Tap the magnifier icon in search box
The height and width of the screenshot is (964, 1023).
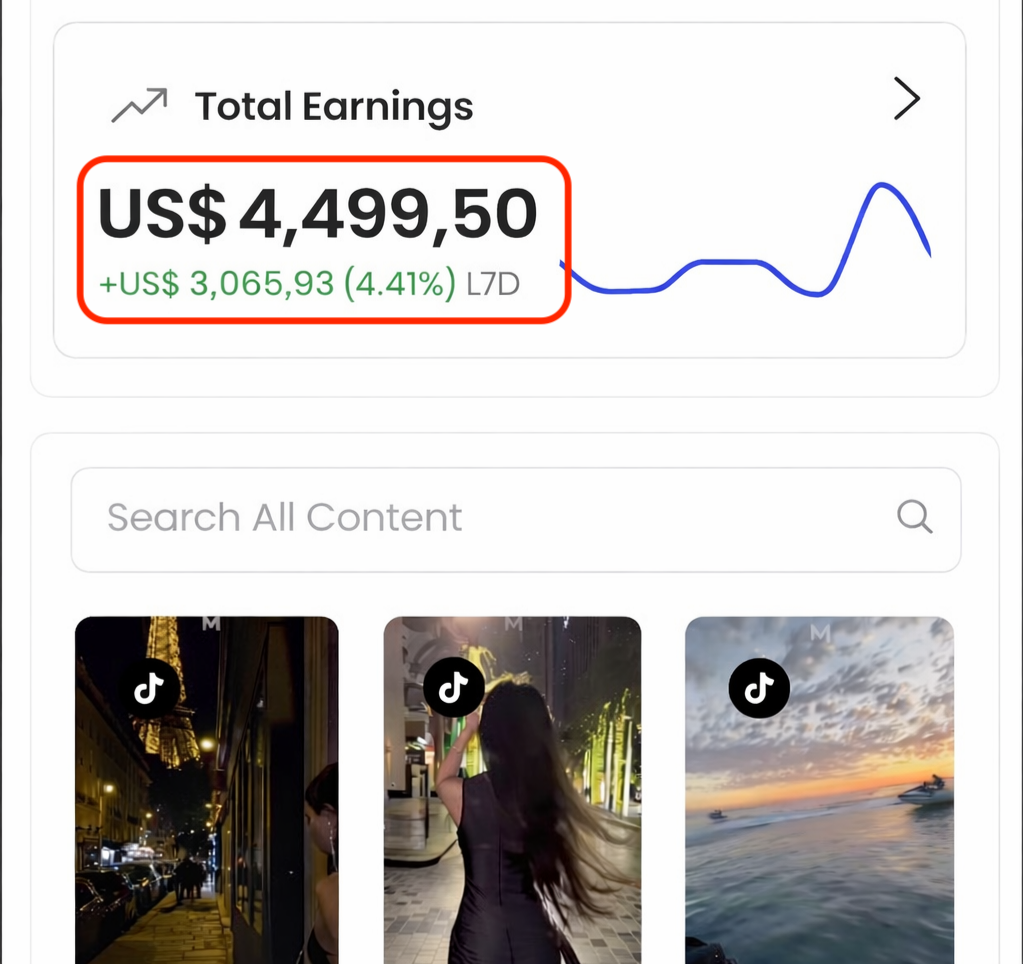point(914,517)
